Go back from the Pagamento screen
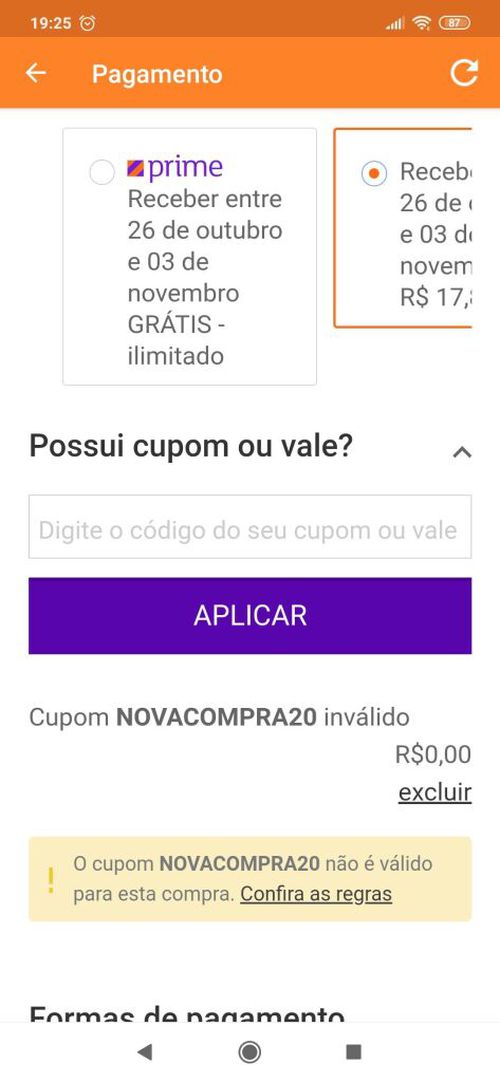The image size is (500, 1082). click(36, 73)
